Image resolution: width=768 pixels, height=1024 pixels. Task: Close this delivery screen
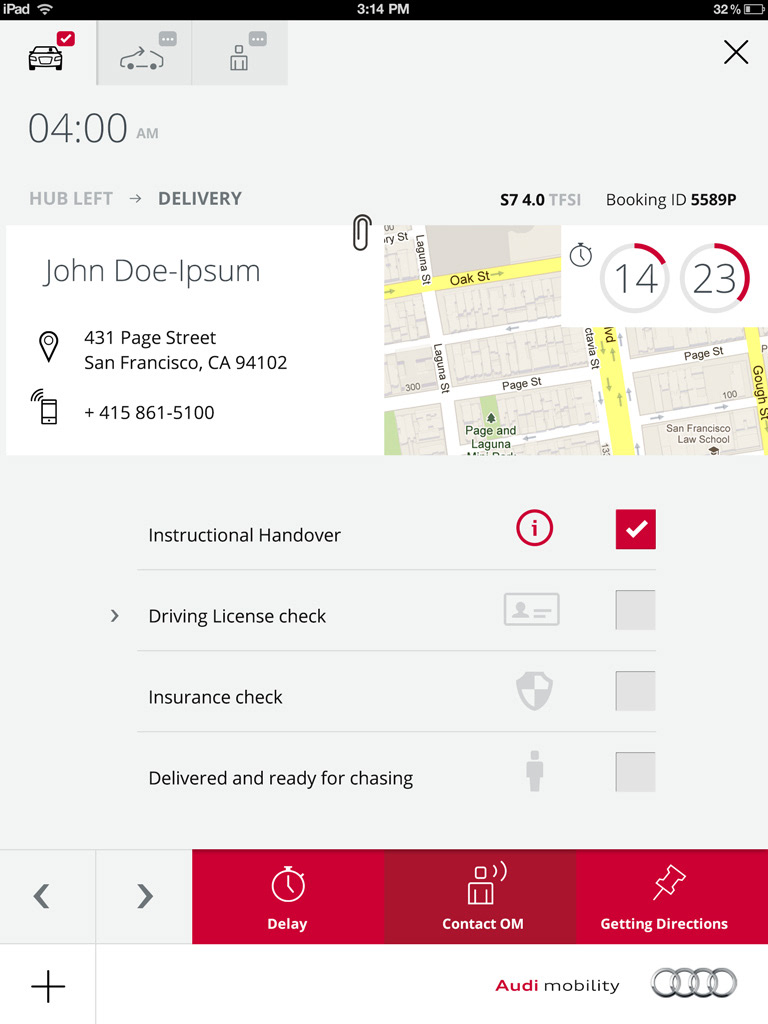click(736, 53)
